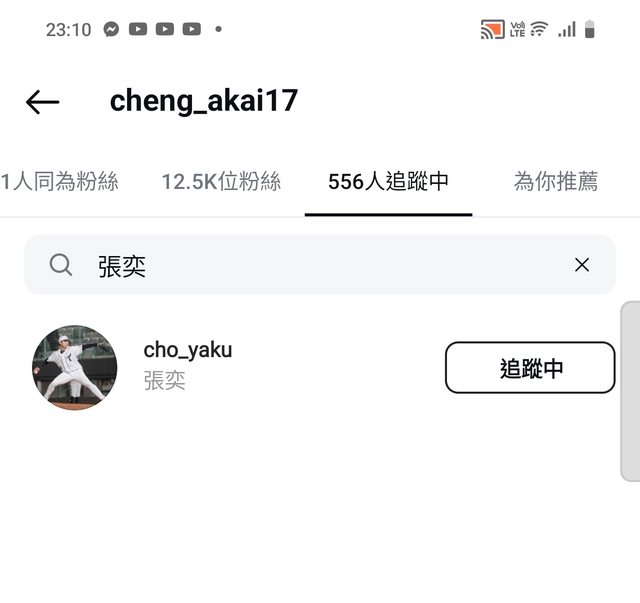Tap the 追蹤中 button for cho_yaku
This screenshot has height=603, width=640.
click(530, 368)
